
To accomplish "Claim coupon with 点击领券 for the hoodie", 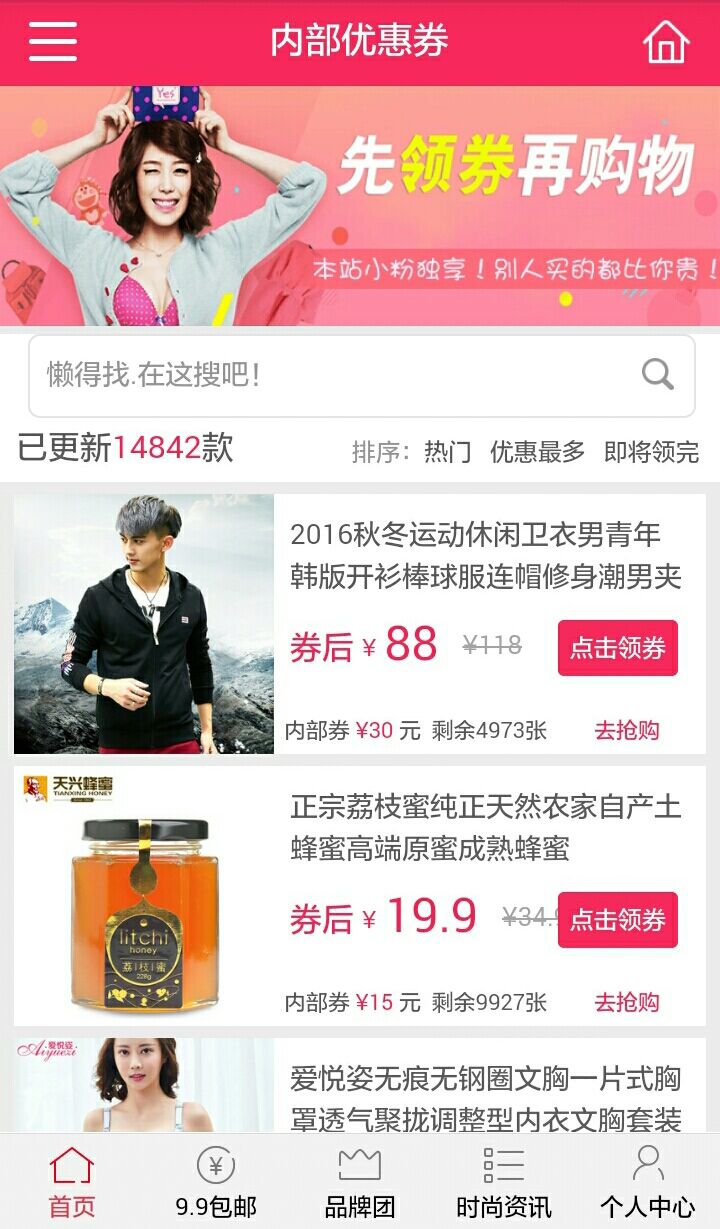I will coord(617,648).
